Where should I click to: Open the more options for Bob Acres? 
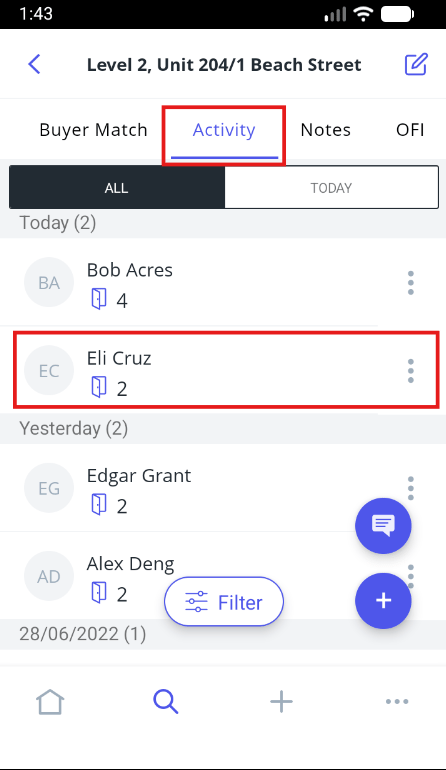click(411, 283)
